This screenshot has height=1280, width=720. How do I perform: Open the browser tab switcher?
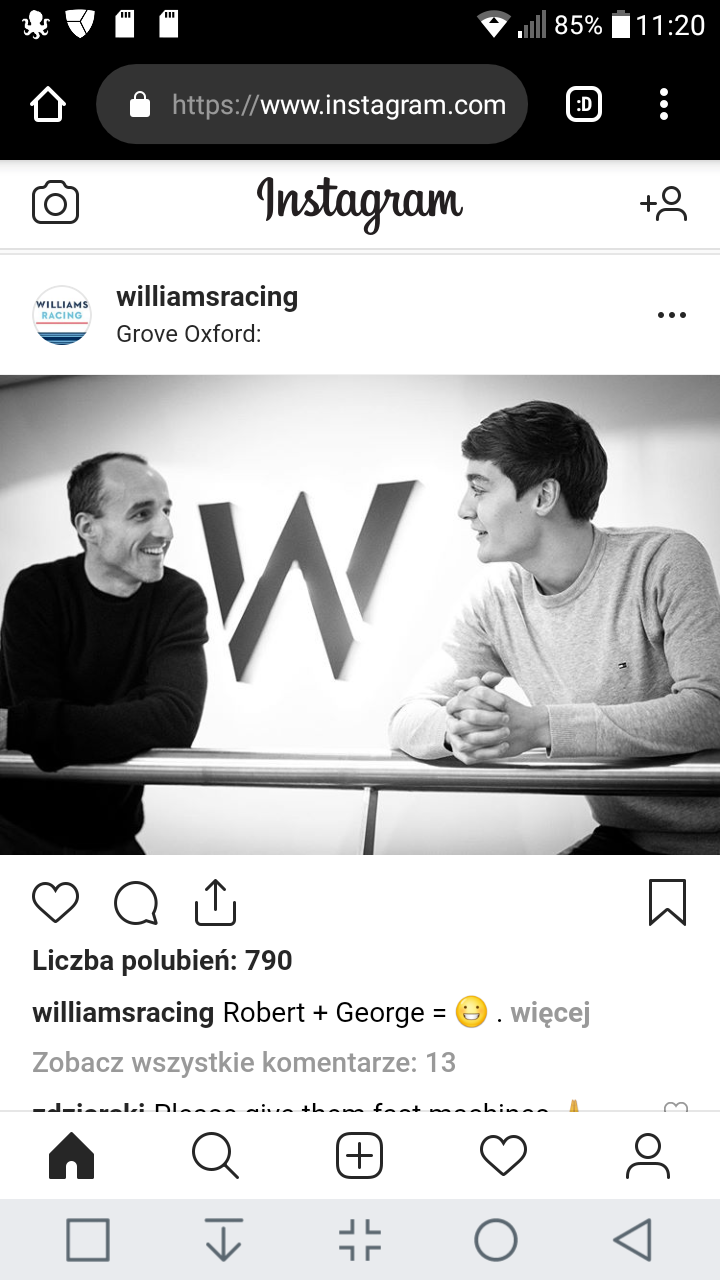coord(584,104)
